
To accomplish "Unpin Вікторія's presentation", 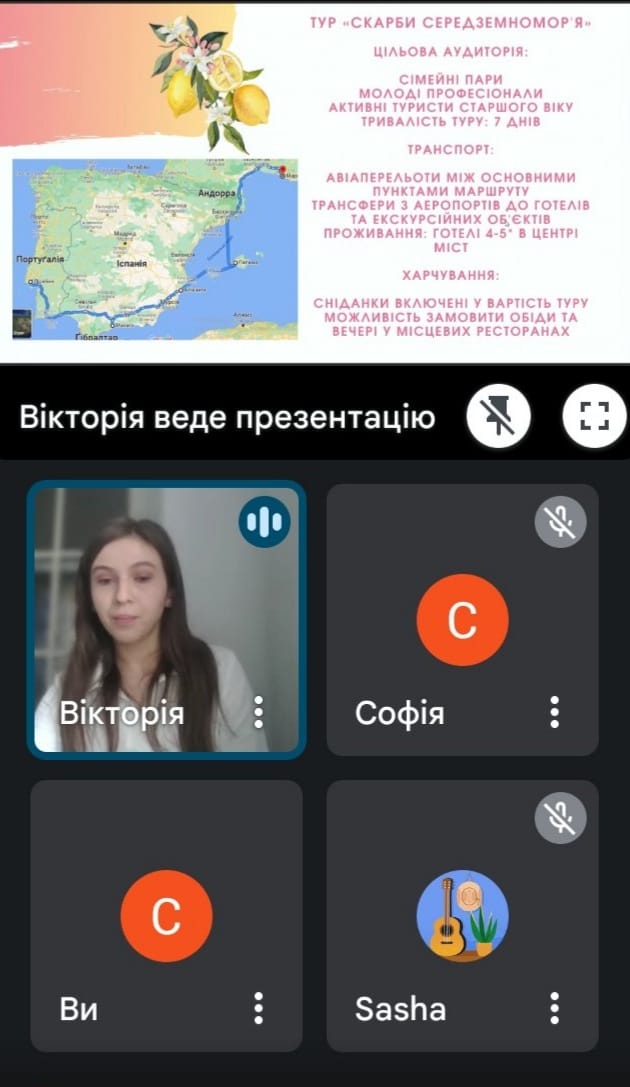I will [x=498, y=415].
